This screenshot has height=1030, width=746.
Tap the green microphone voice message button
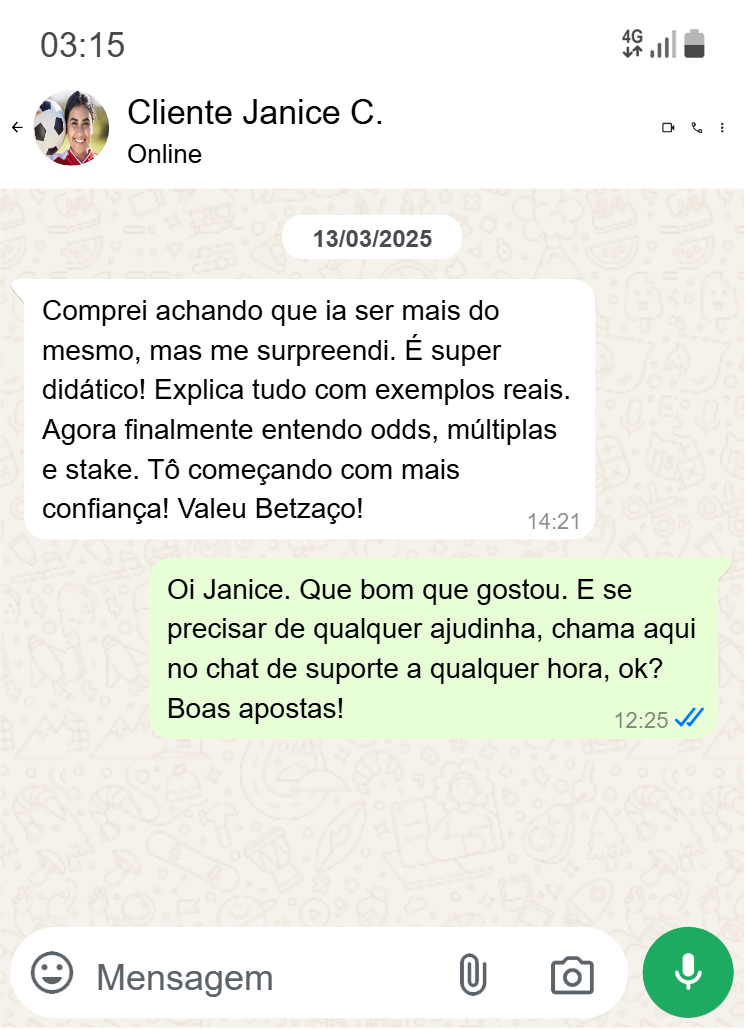click(688, 973)
